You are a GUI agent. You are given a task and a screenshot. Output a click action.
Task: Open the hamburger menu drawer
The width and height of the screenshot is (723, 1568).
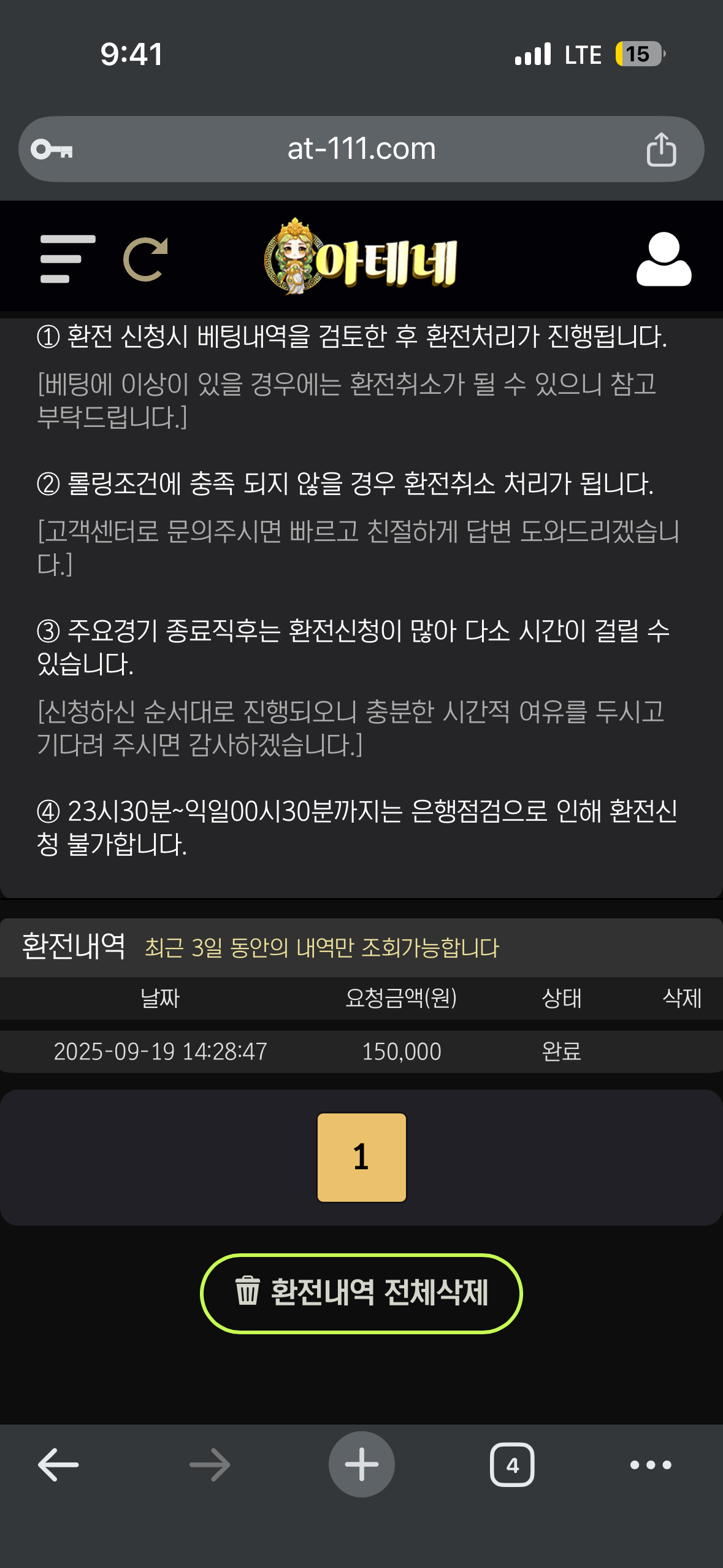[x=67, y=259]
